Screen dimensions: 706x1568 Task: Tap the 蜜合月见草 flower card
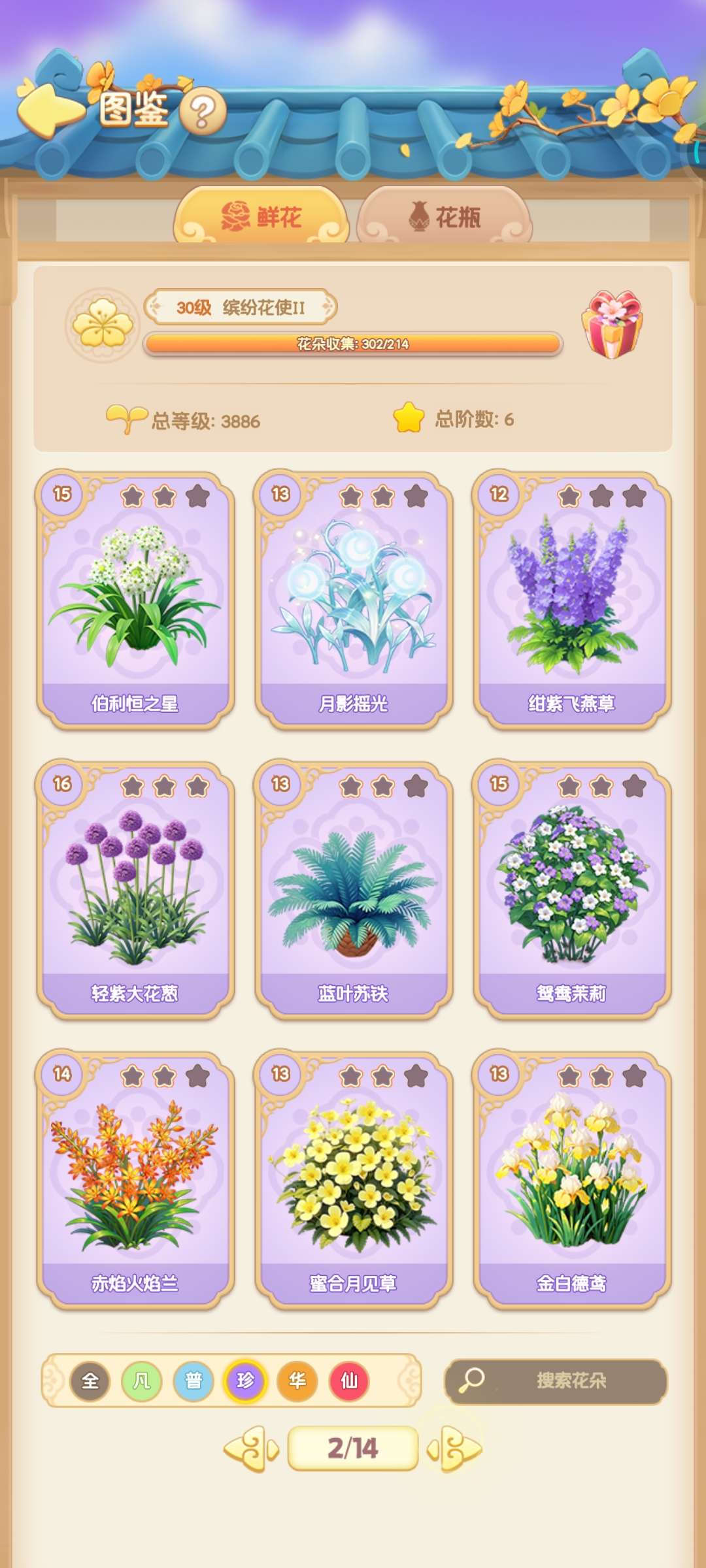[354, 1180]
